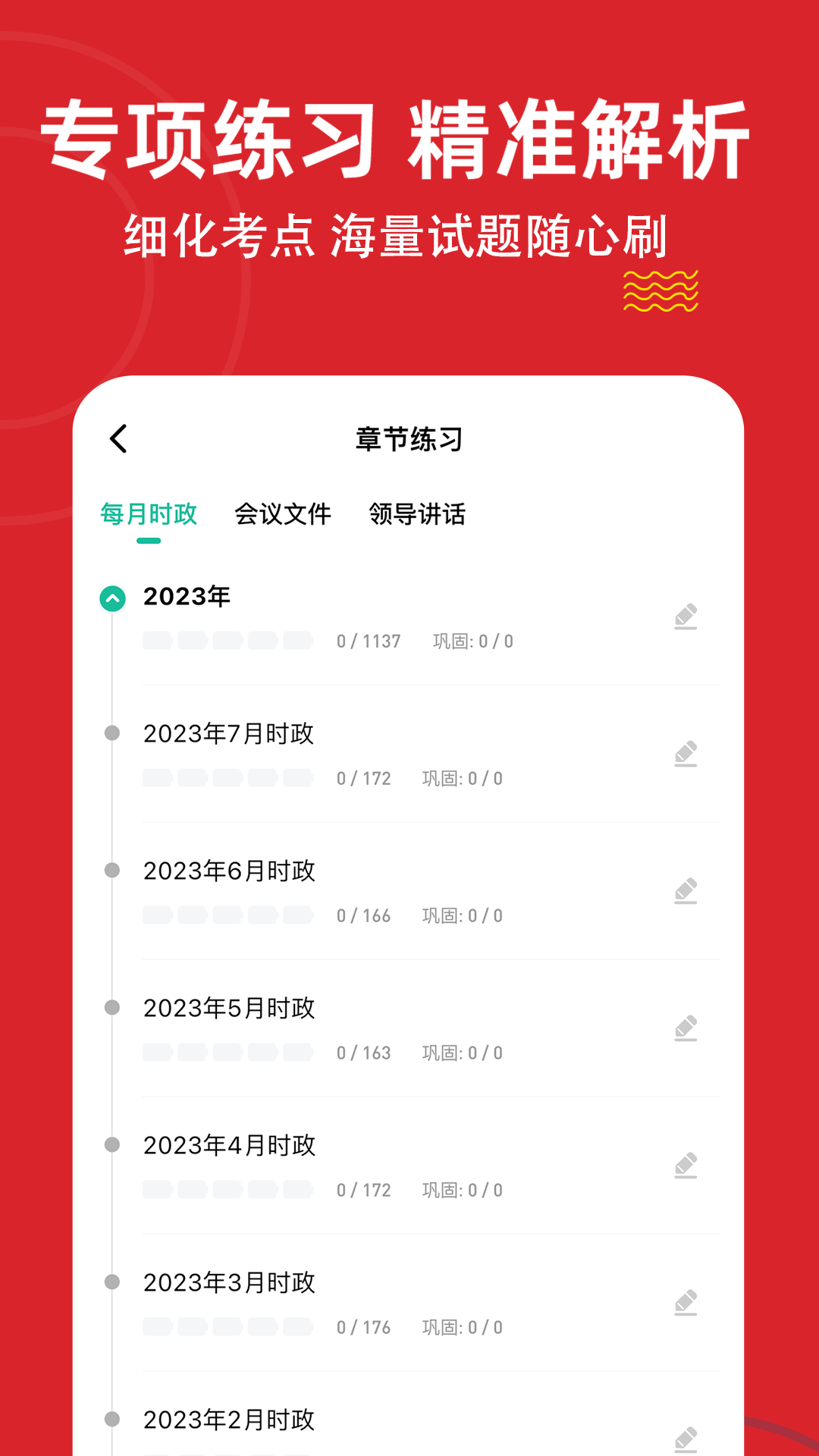The width and height of the screenshot is (819, 1456).
Task: Click the progress bar under 2023年4月时政
Action: point(227,1190)
